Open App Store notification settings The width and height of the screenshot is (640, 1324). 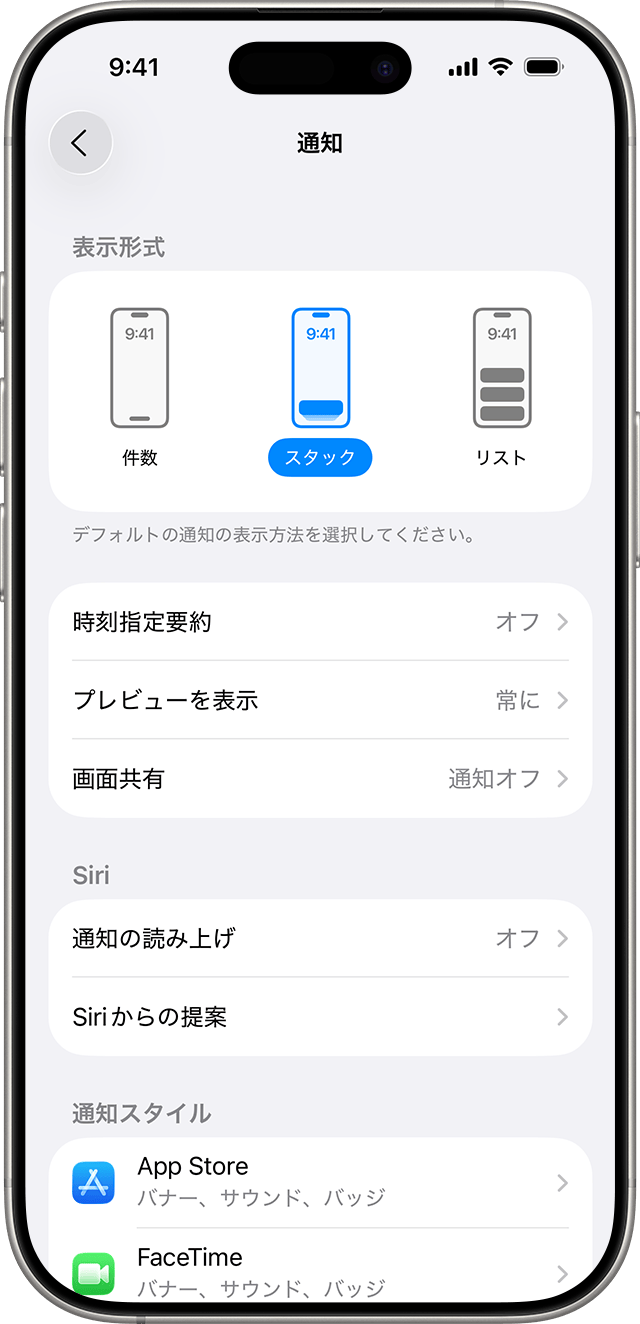pos(320,1182)
